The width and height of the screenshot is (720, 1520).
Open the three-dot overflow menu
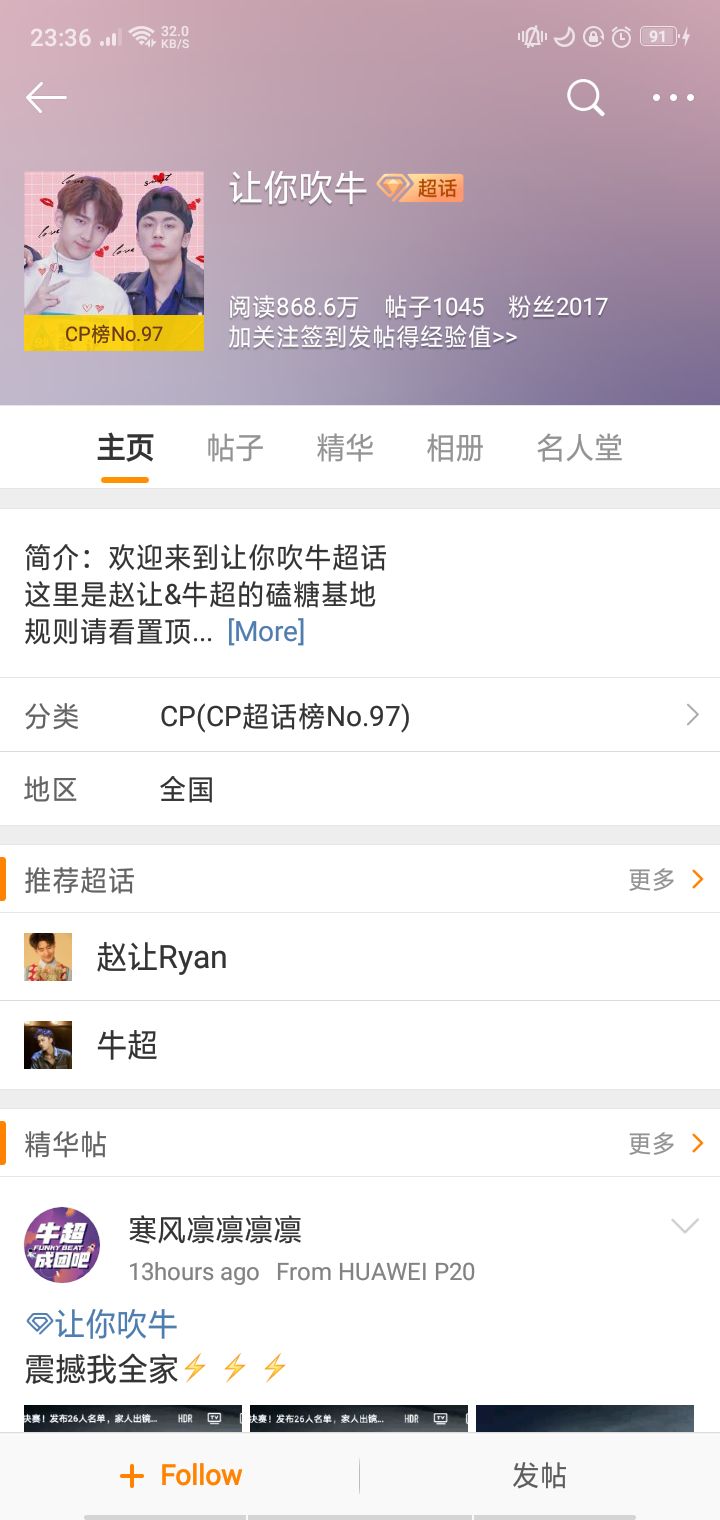pyautogui.click(x=673, y=97)
